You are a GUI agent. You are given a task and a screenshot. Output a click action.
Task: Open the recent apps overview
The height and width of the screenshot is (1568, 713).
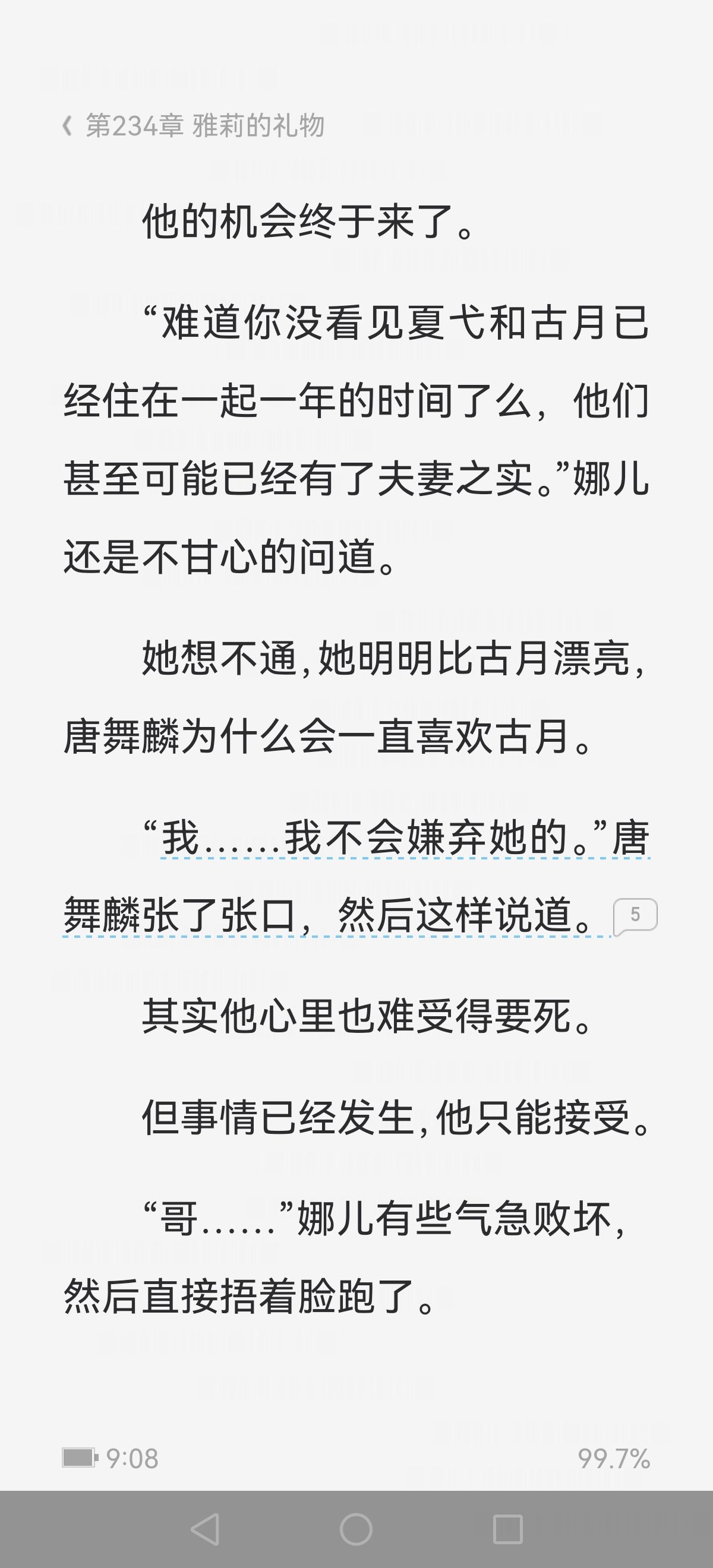507,1529
